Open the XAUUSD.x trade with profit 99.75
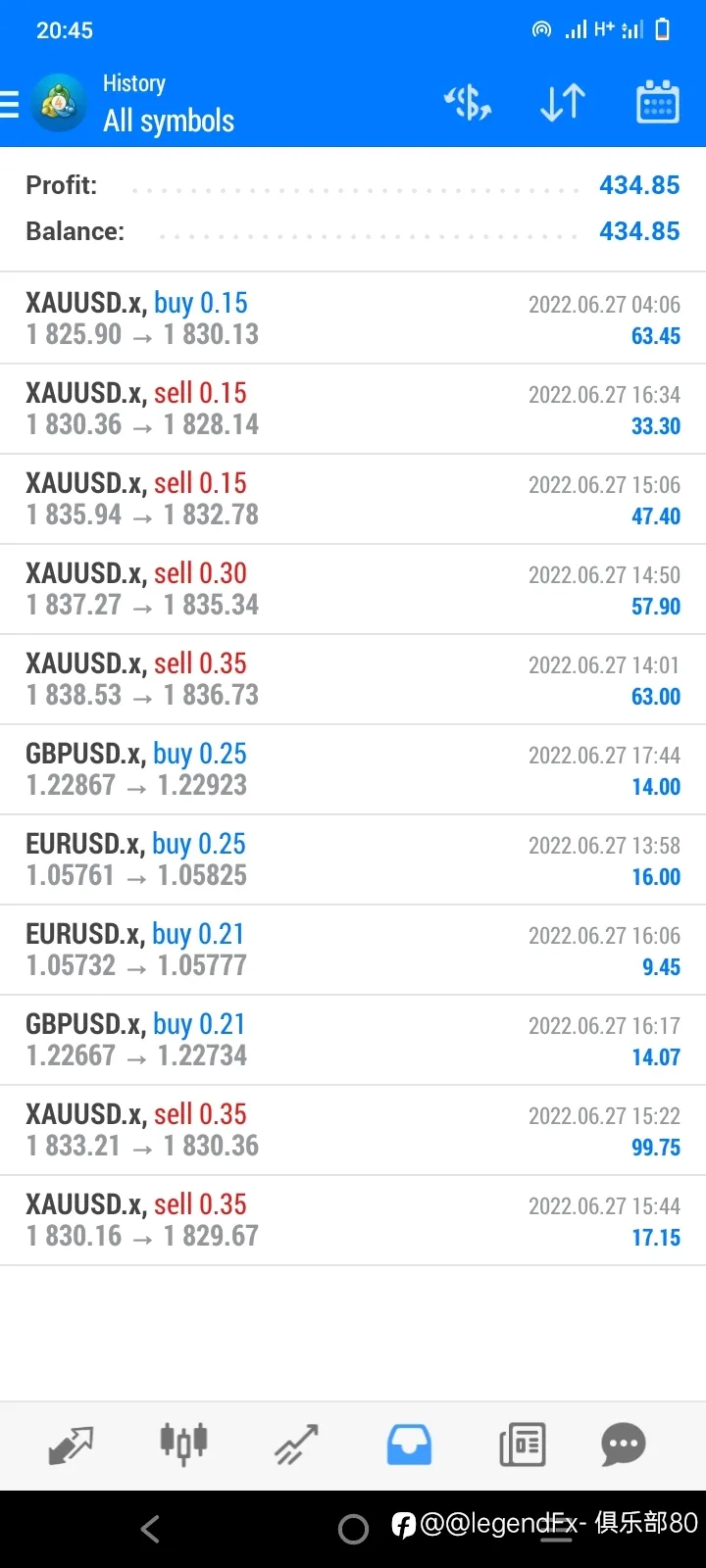706x1568 pixels. pyautogui.click(x=353, y=1130)
